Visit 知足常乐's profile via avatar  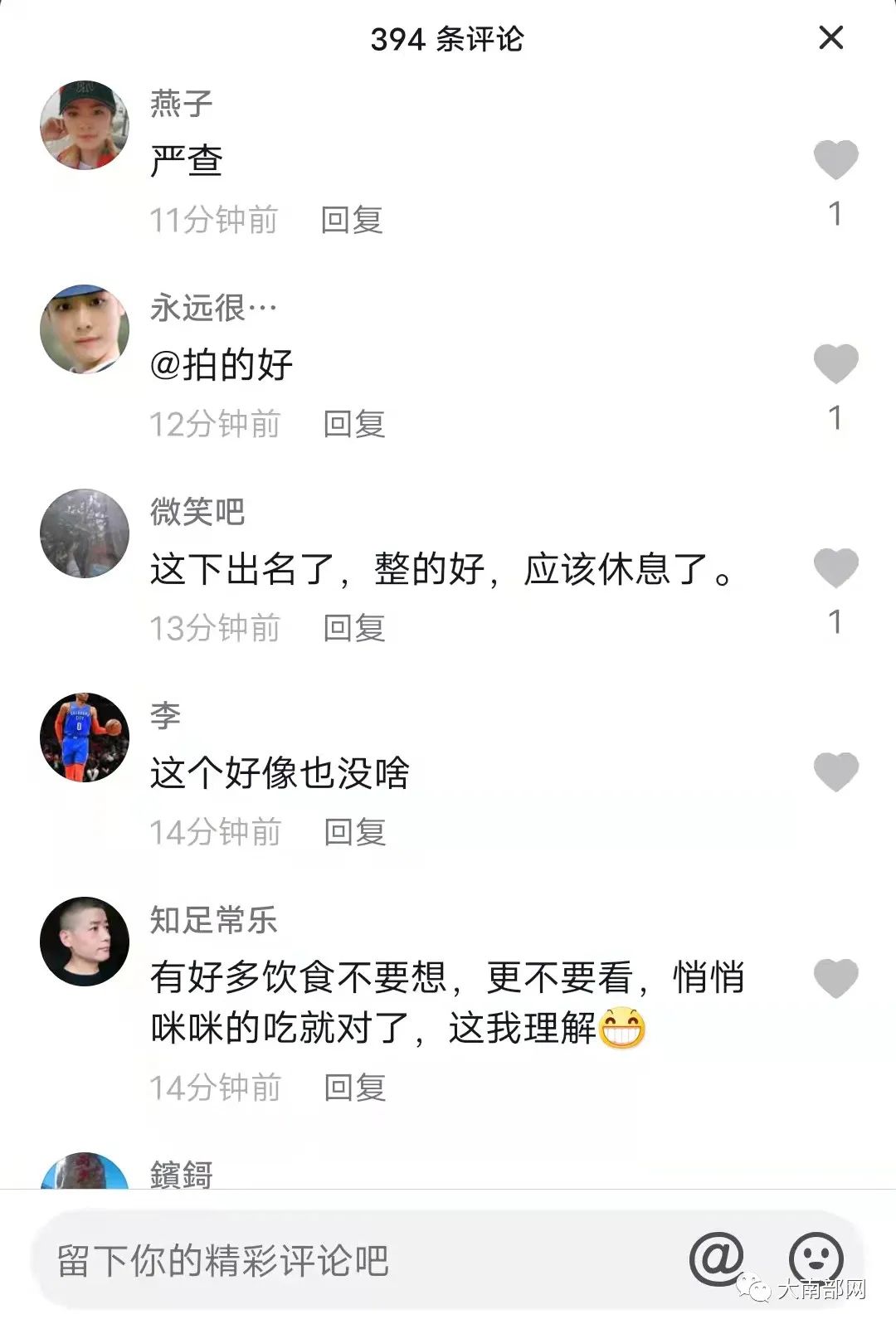tap(85, 942)
